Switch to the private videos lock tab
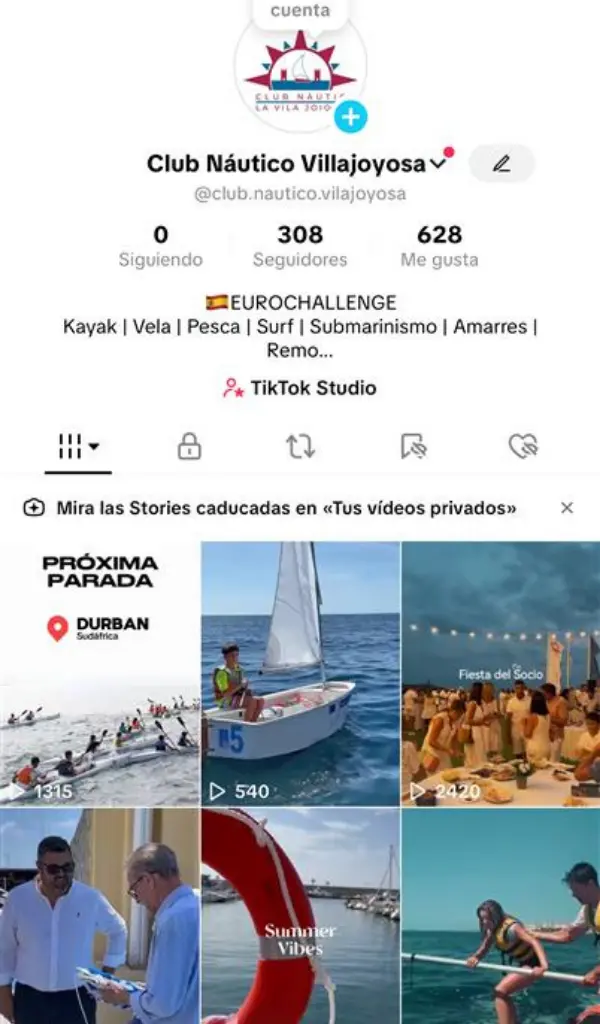600x1024 pixels. point(189,447)
